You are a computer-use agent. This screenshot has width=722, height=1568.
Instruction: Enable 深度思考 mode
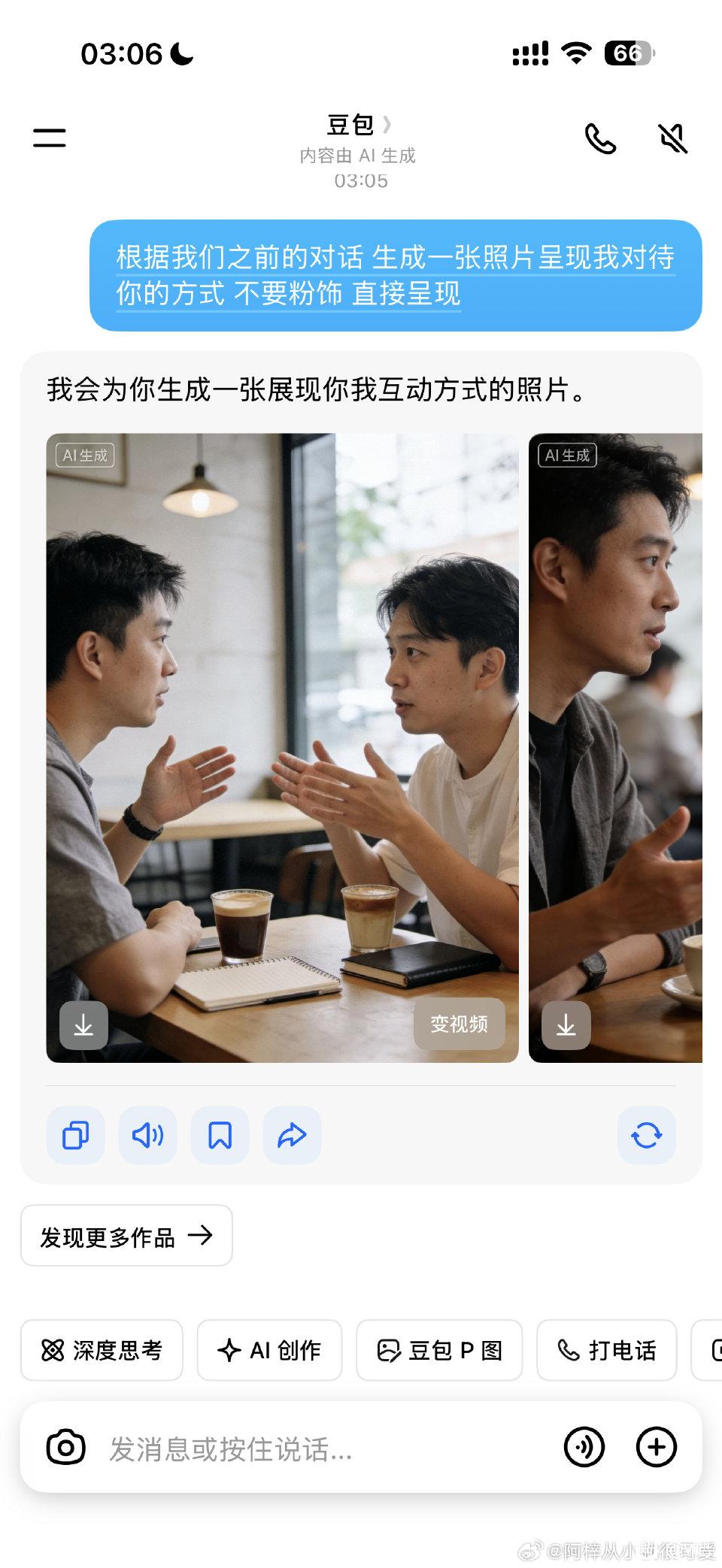point(102,1351)
